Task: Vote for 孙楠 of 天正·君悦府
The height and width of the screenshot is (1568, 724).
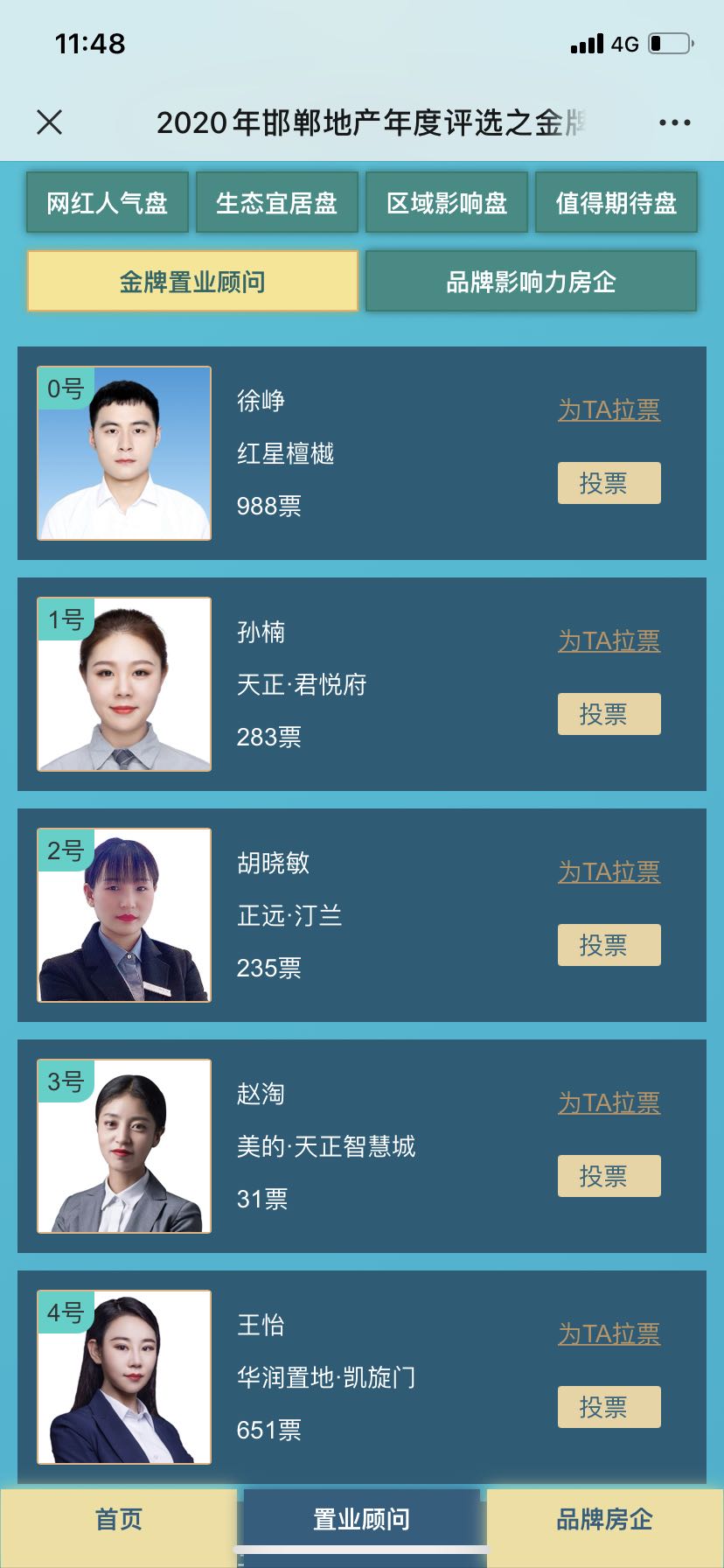Action: pyautogui.click(x=609, y=714)
